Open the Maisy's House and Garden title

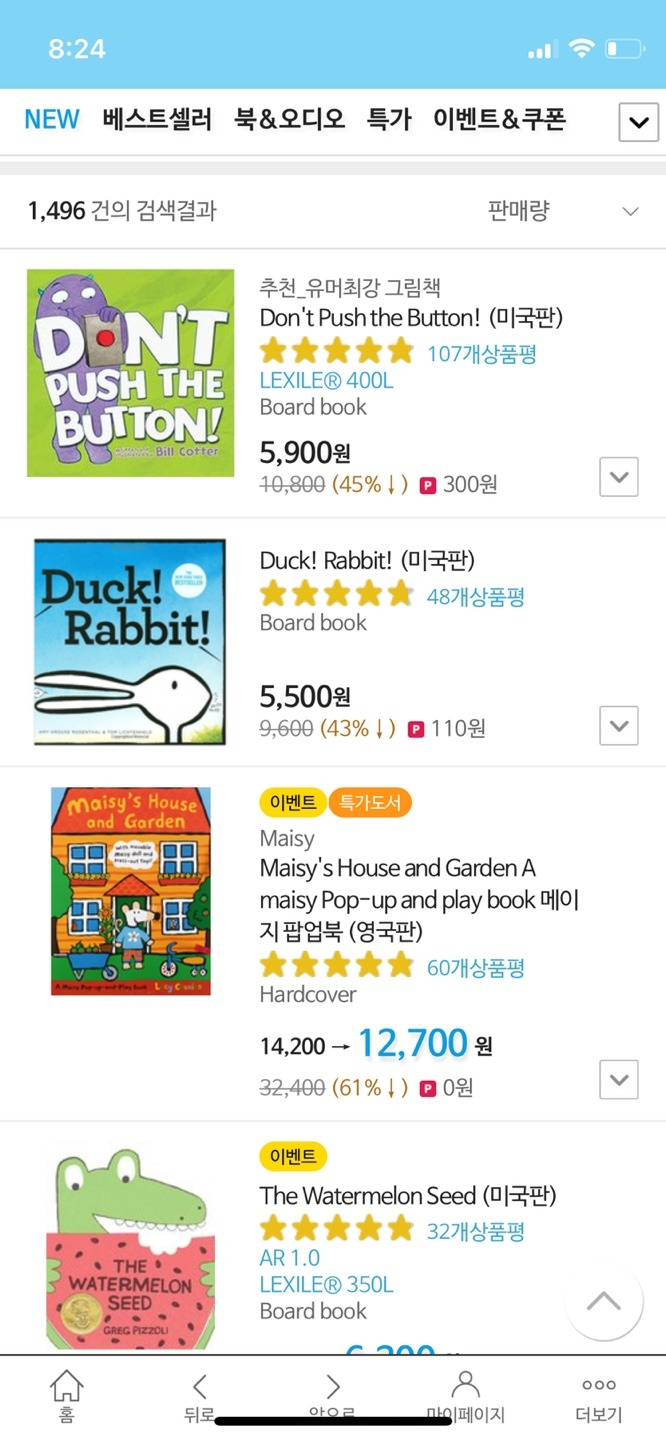click(418, 899)
